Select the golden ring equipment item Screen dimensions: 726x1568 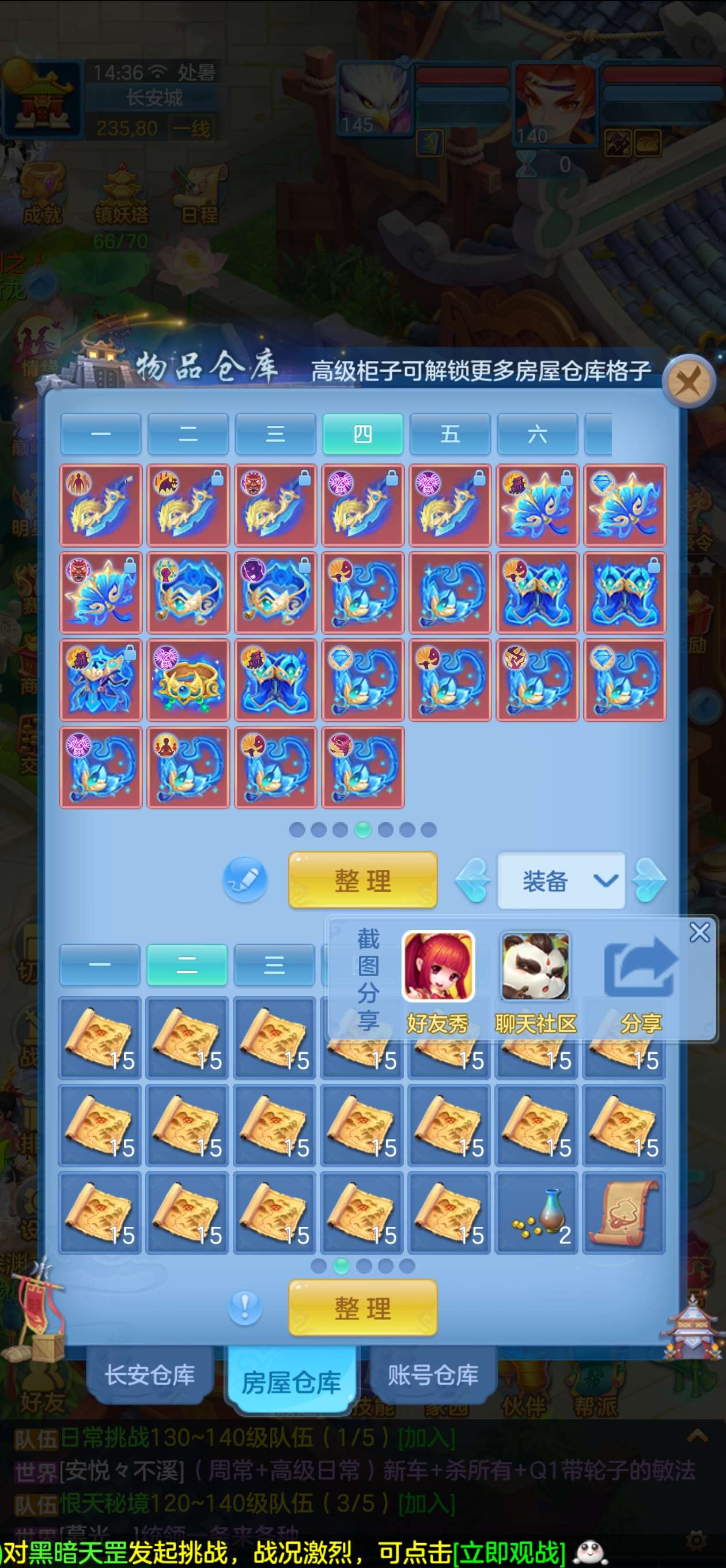[188, 680]
